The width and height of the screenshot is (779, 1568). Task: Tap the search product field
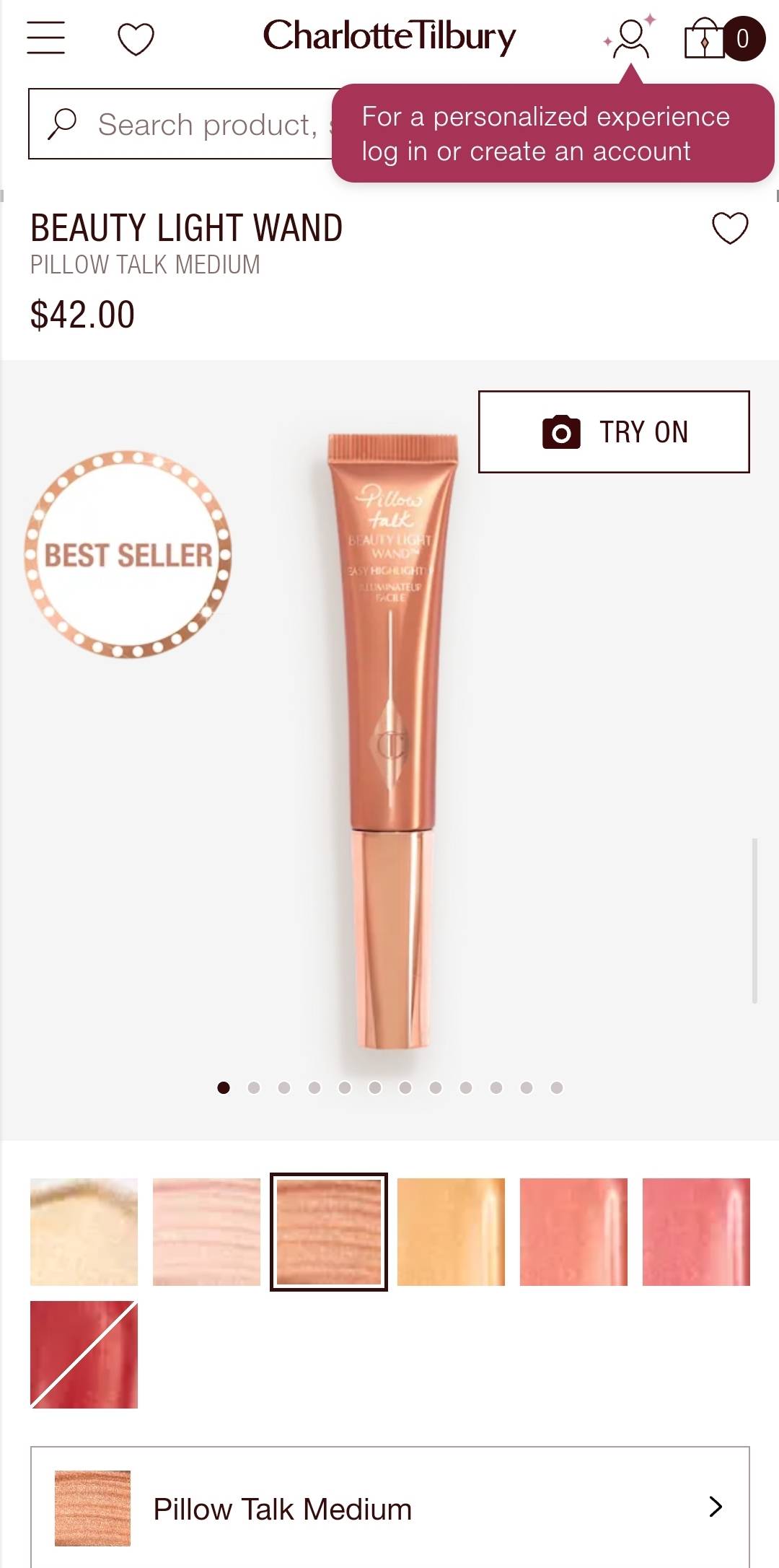[x=180, y=124]
